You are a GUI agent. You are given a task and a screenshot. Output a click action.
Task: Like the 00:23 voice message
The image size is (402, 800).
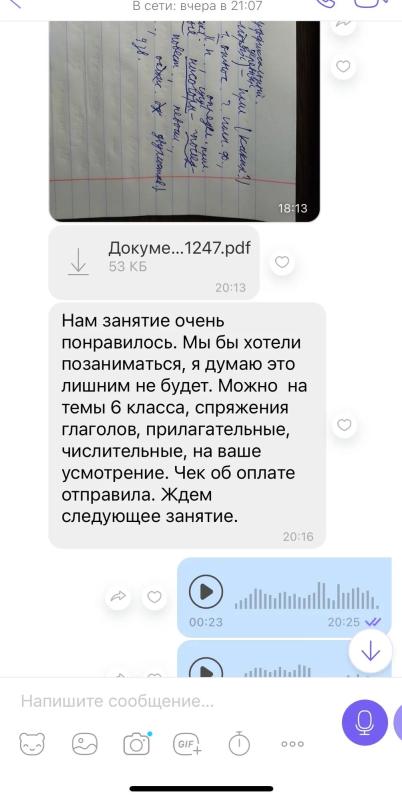154,596
